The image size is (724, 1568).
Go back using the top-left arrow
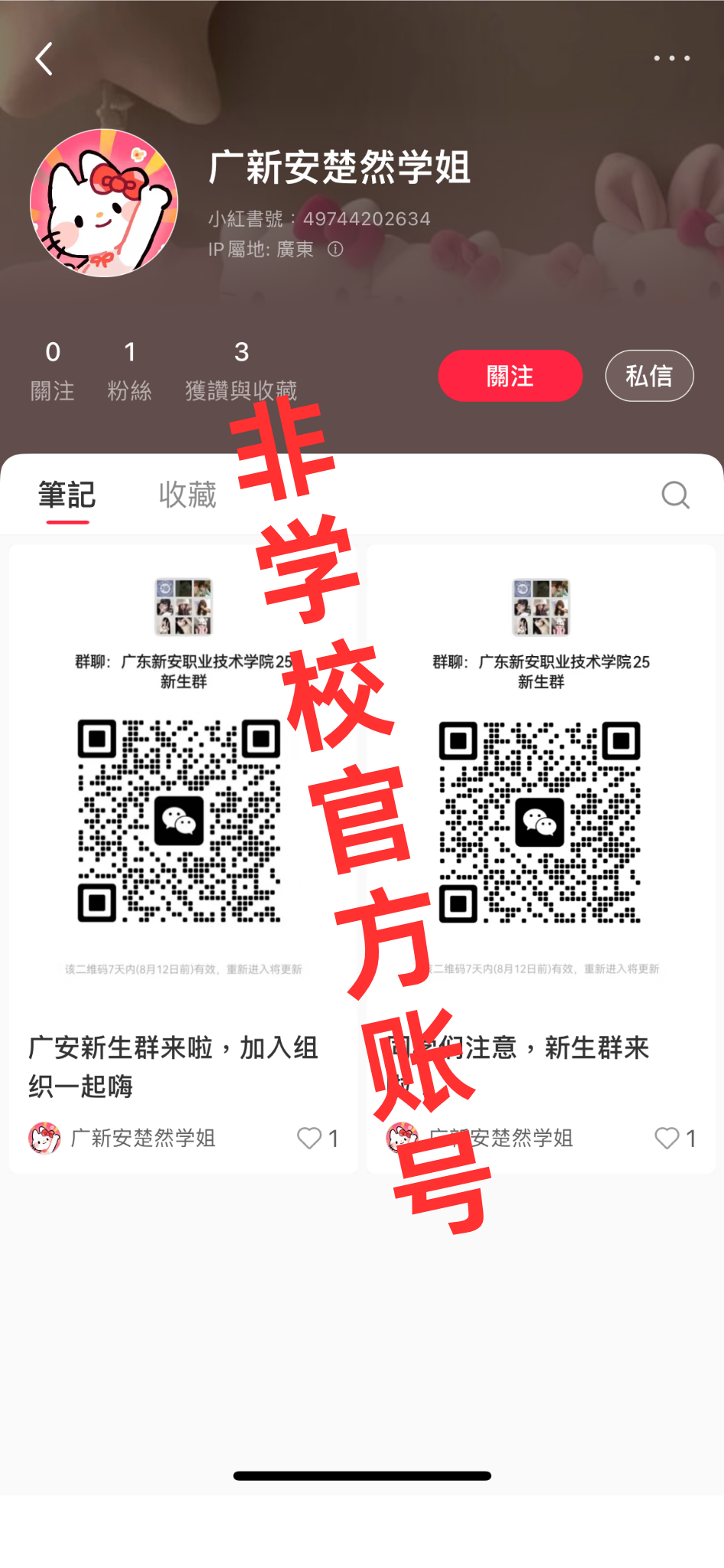tap(44, 59)
